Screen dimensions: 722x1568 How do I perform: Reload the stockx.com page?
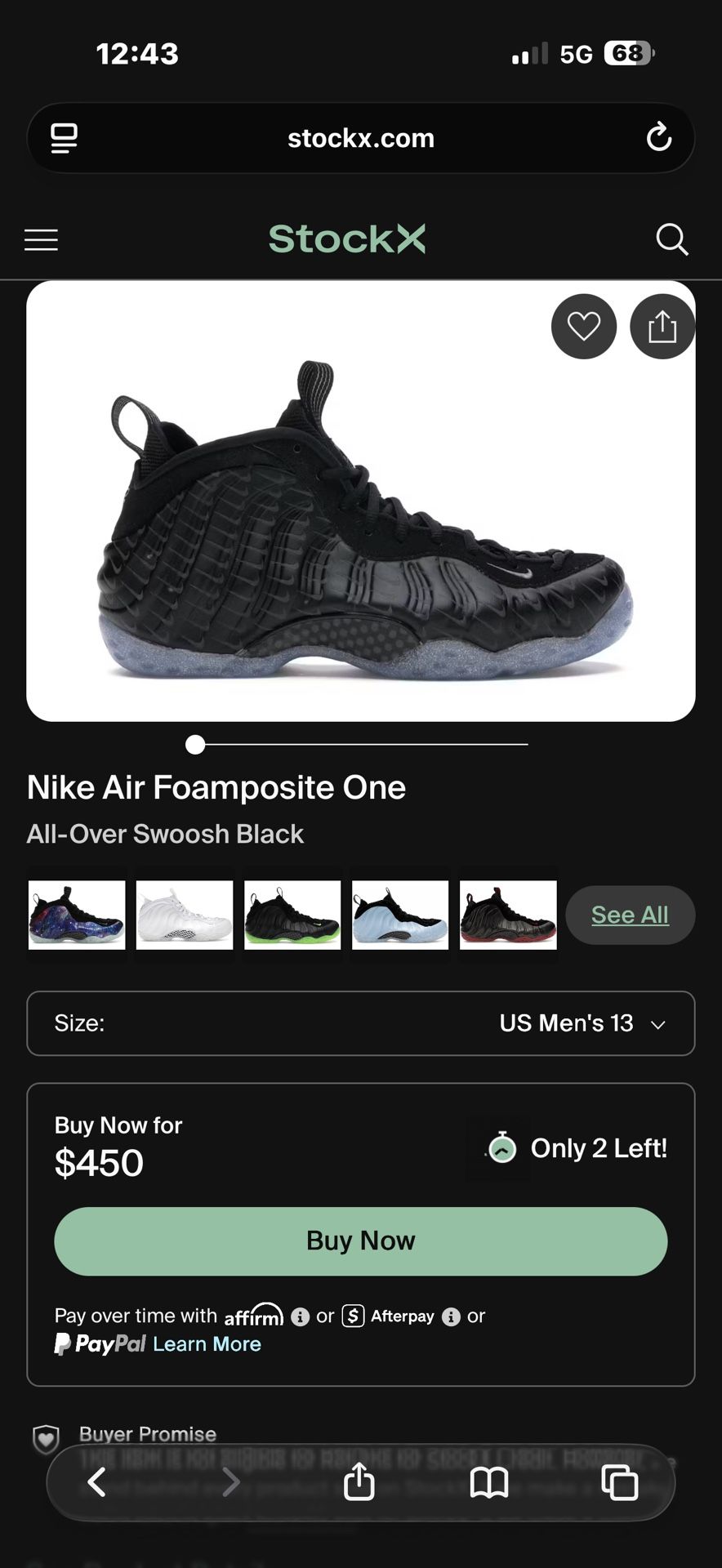click(659, 138)
